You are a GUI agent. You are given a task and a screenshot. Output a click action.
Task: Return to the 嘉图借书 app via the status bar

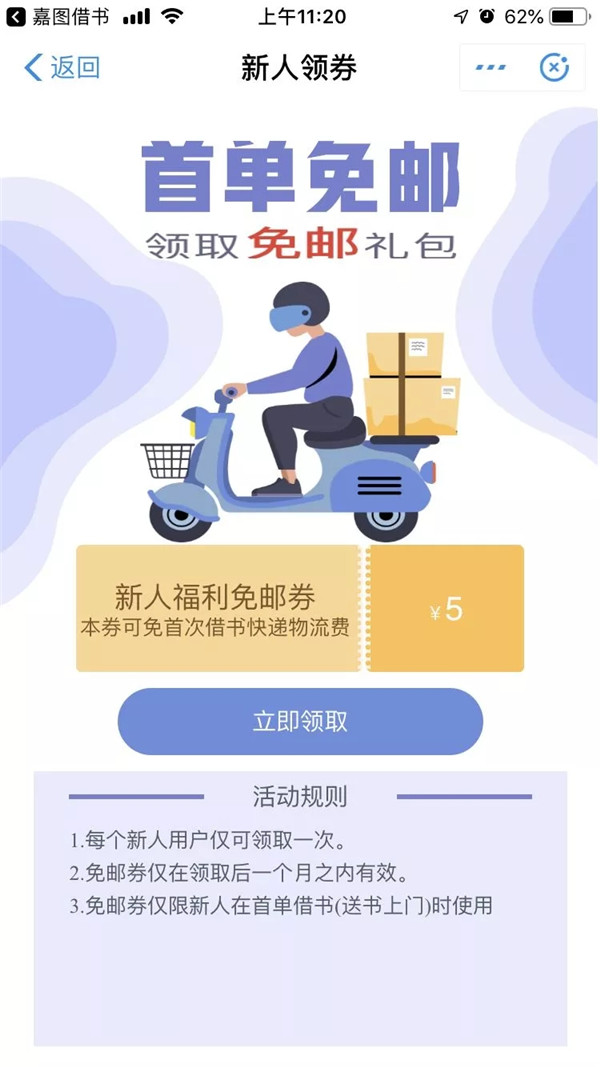(x=58, y=17)
